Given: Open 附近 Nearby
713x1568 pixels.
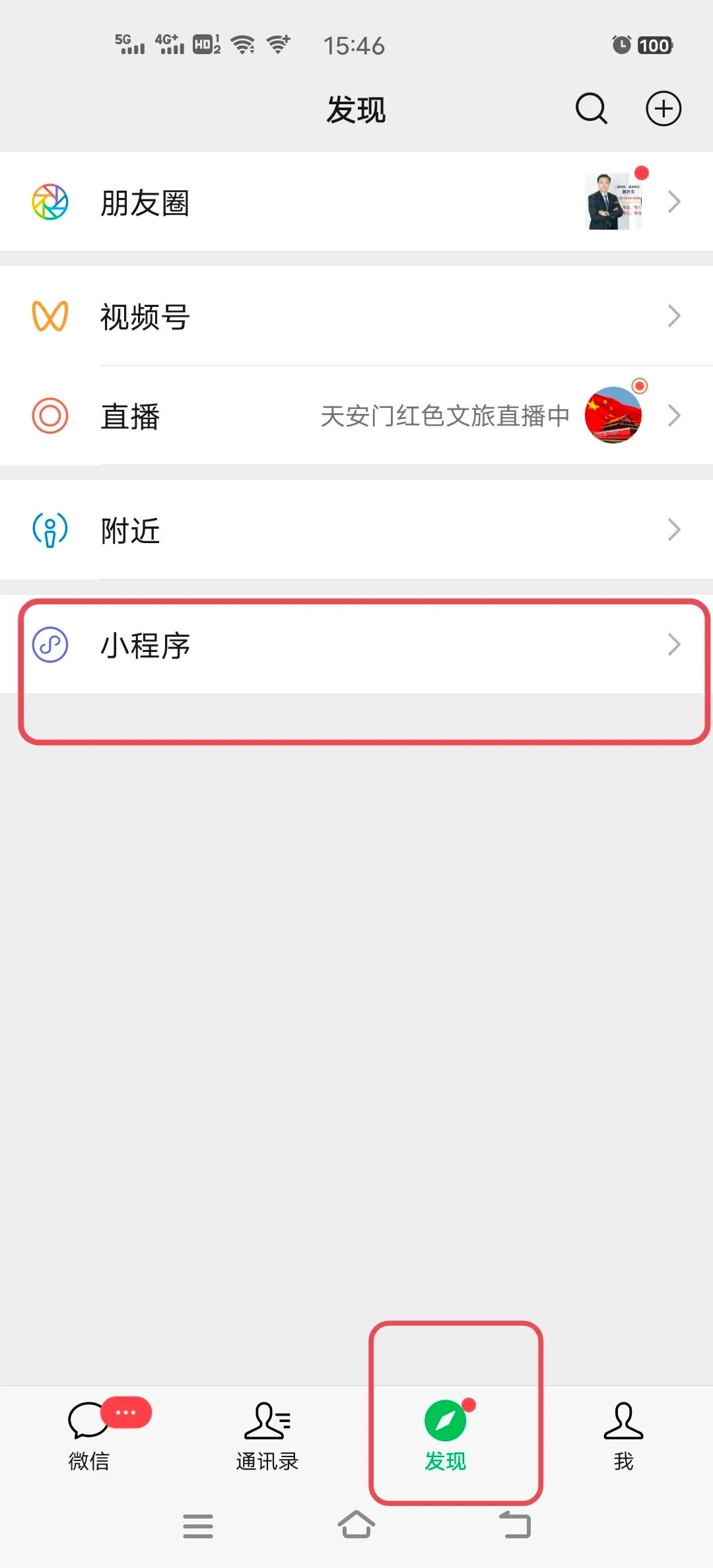Looking at the screenshot, I should tap(356, 530).
